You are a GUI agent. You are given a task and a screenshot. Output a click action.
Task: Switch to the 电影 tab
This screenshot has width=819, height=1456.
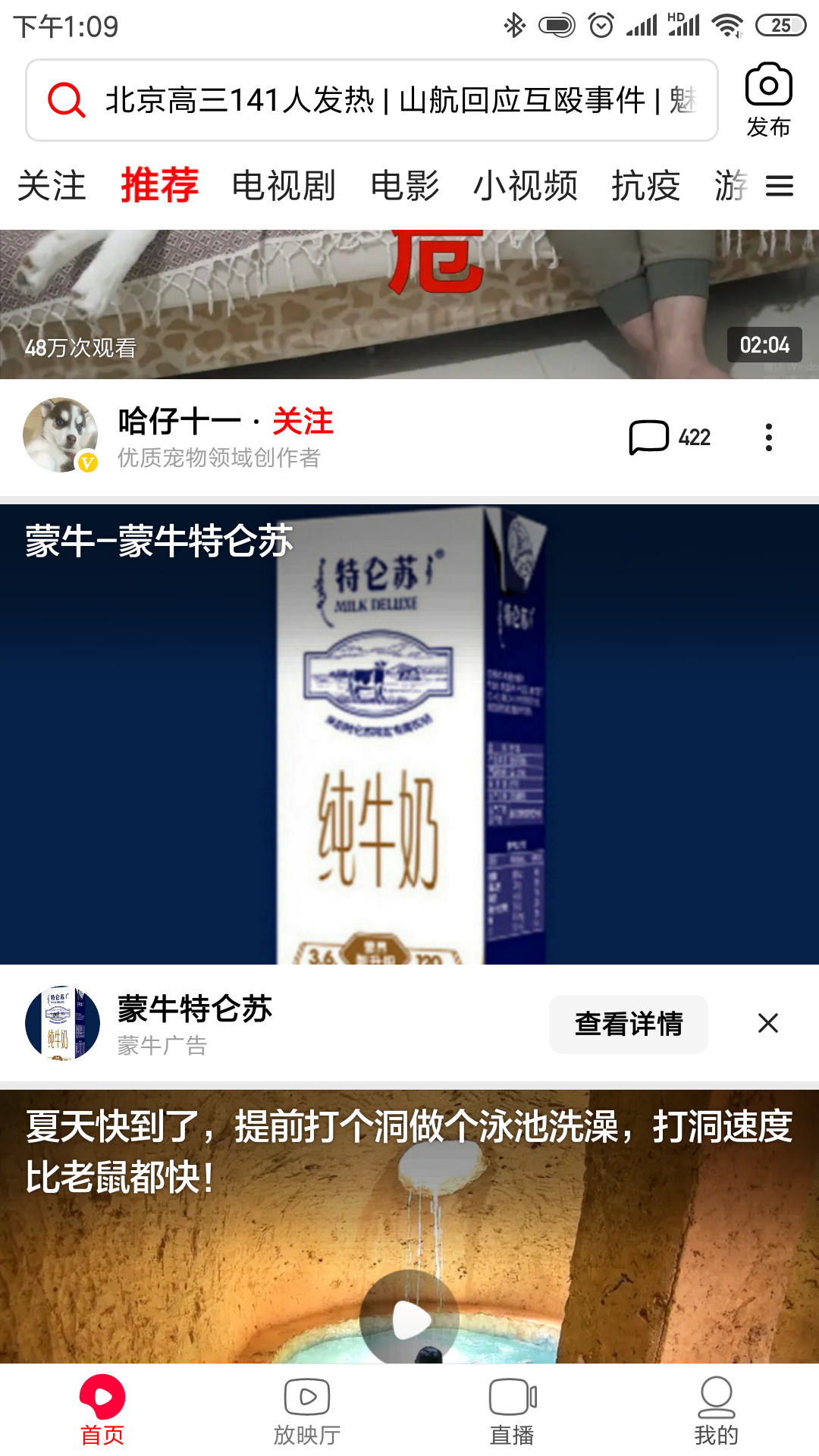(405, 186)
